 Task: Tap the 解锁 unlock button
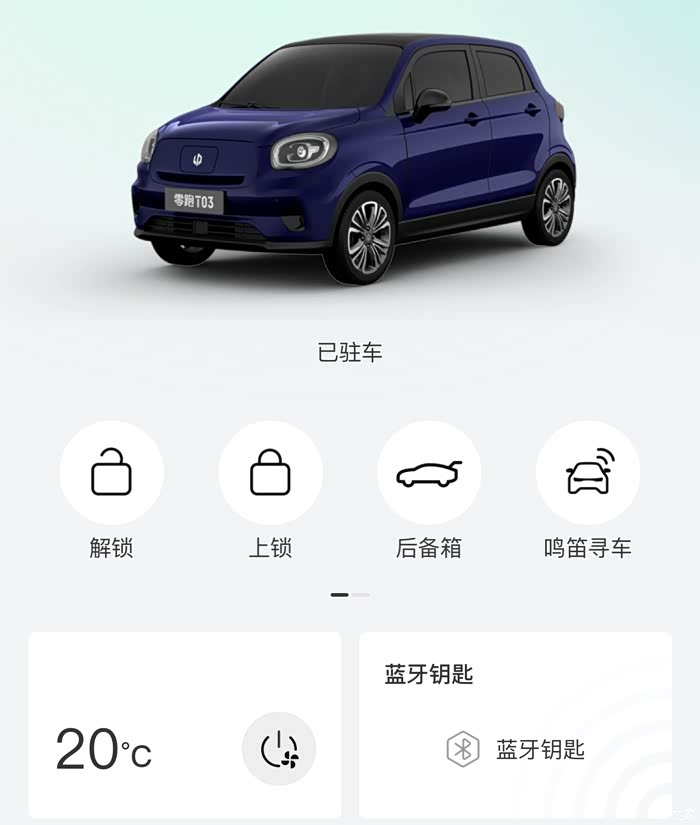coord(111,472)
